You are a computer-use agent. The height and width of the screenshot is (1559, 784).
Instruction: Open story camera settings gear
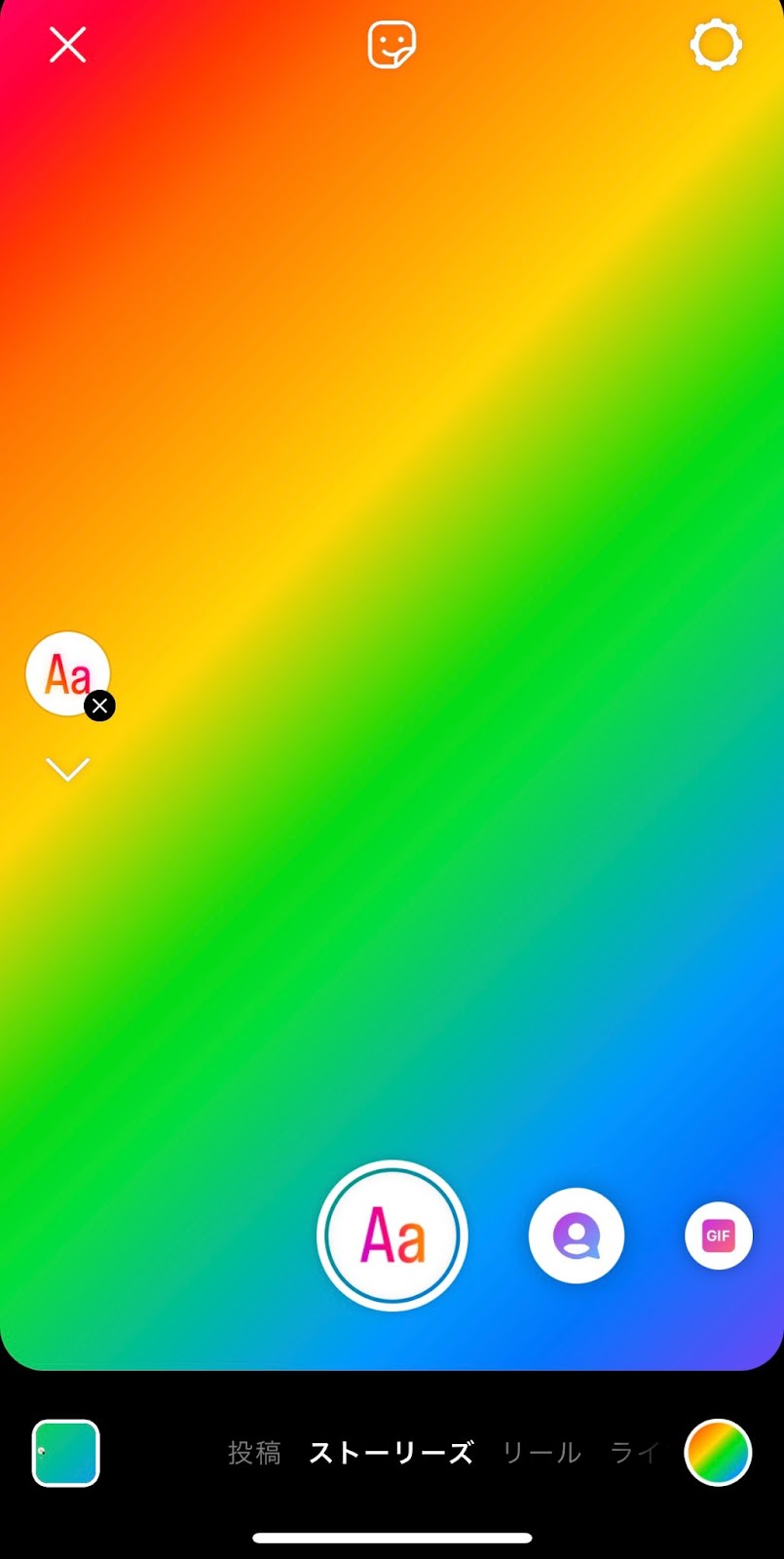pos(716,45)
